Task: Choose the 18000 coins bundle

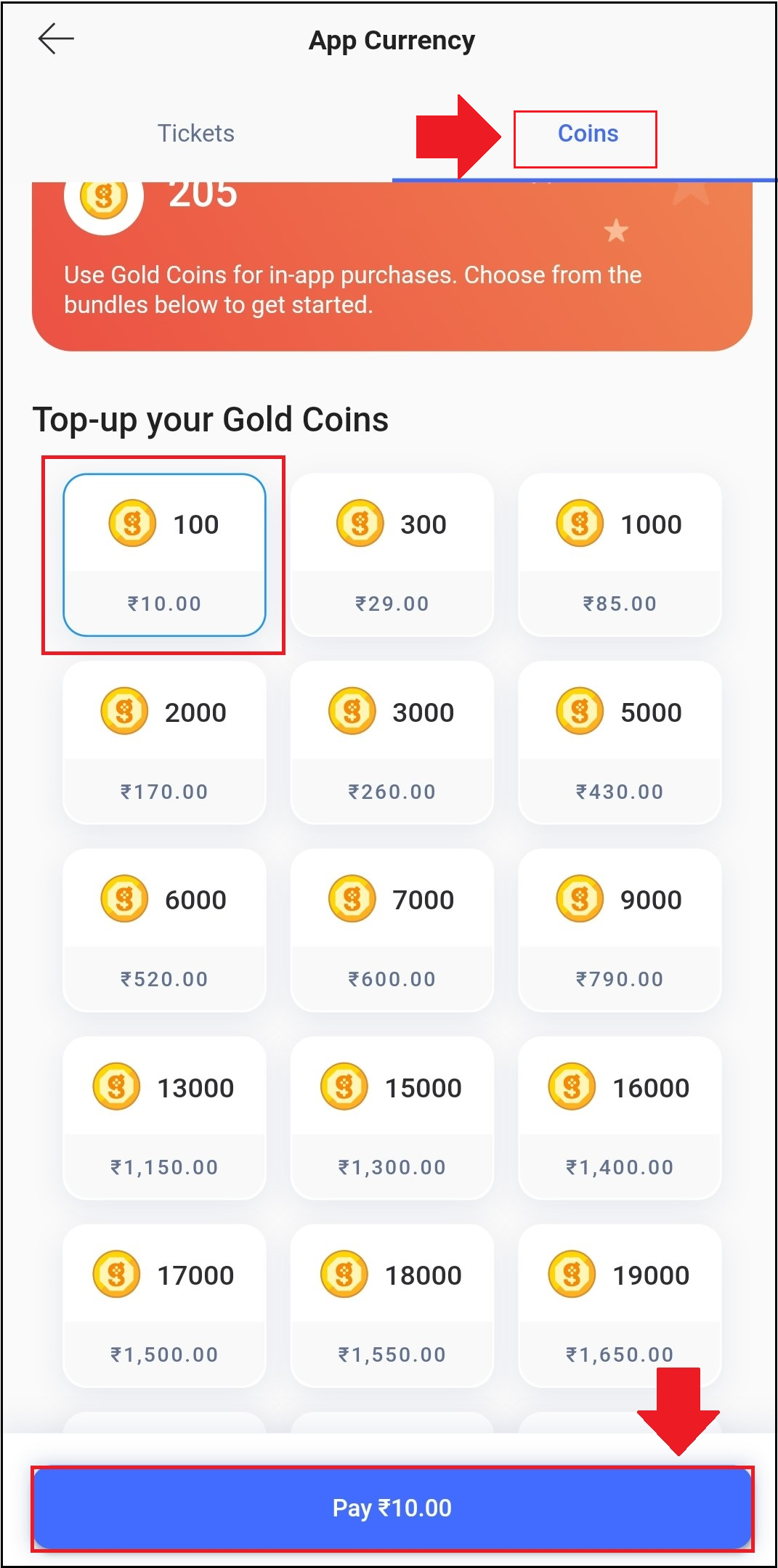Action: 392,1306
